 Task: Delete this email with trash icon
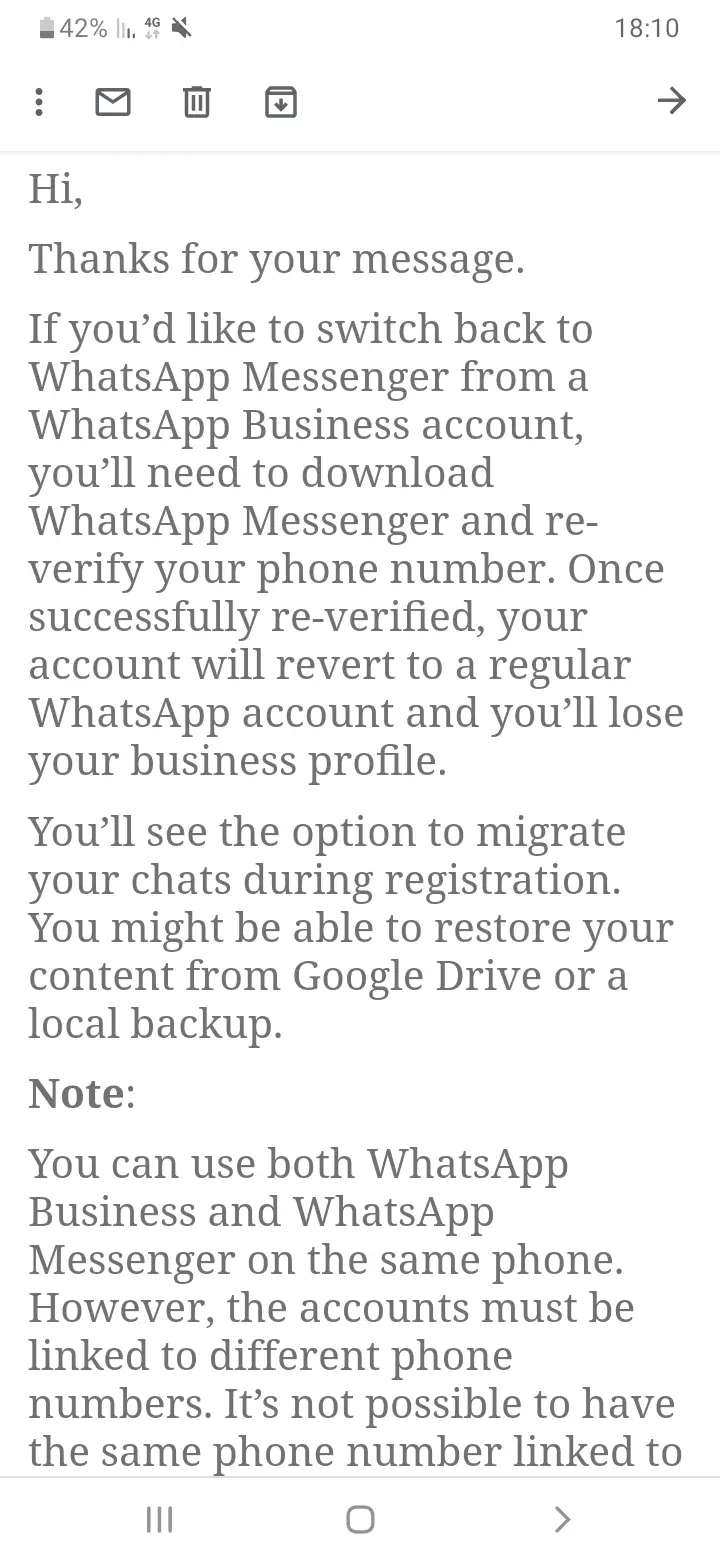[x=197, y=101]
